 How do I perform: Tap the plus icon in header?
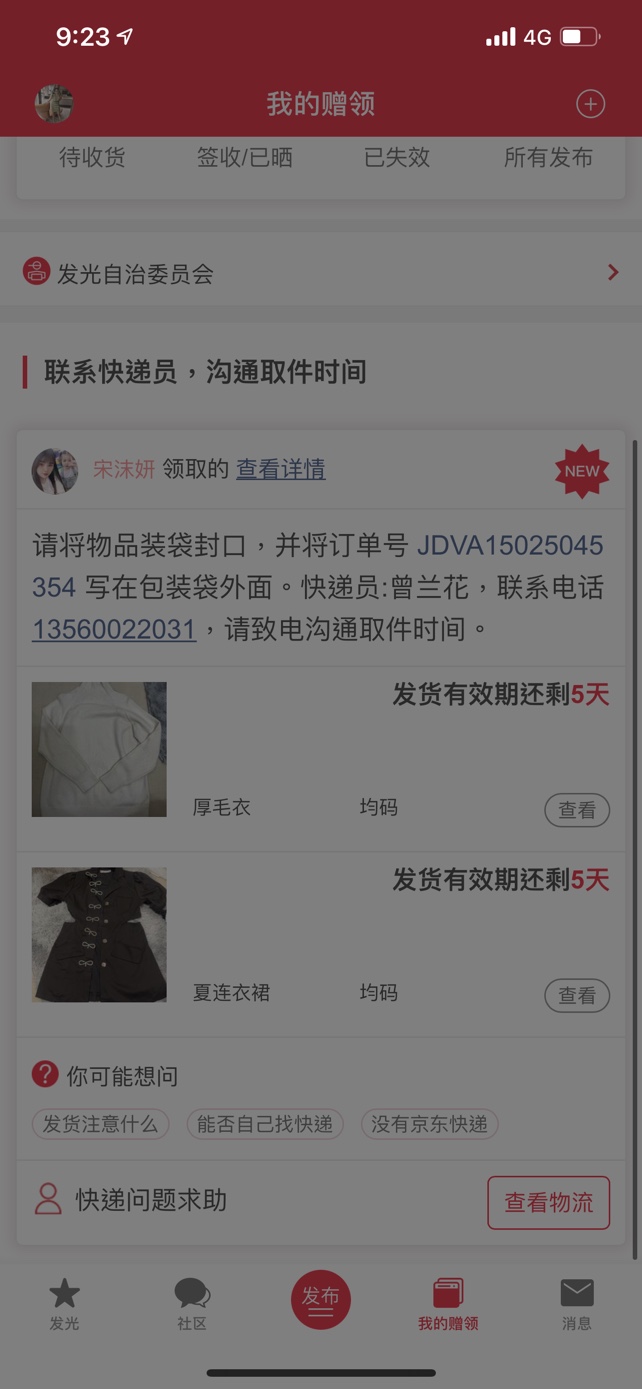tap(590, 104)
